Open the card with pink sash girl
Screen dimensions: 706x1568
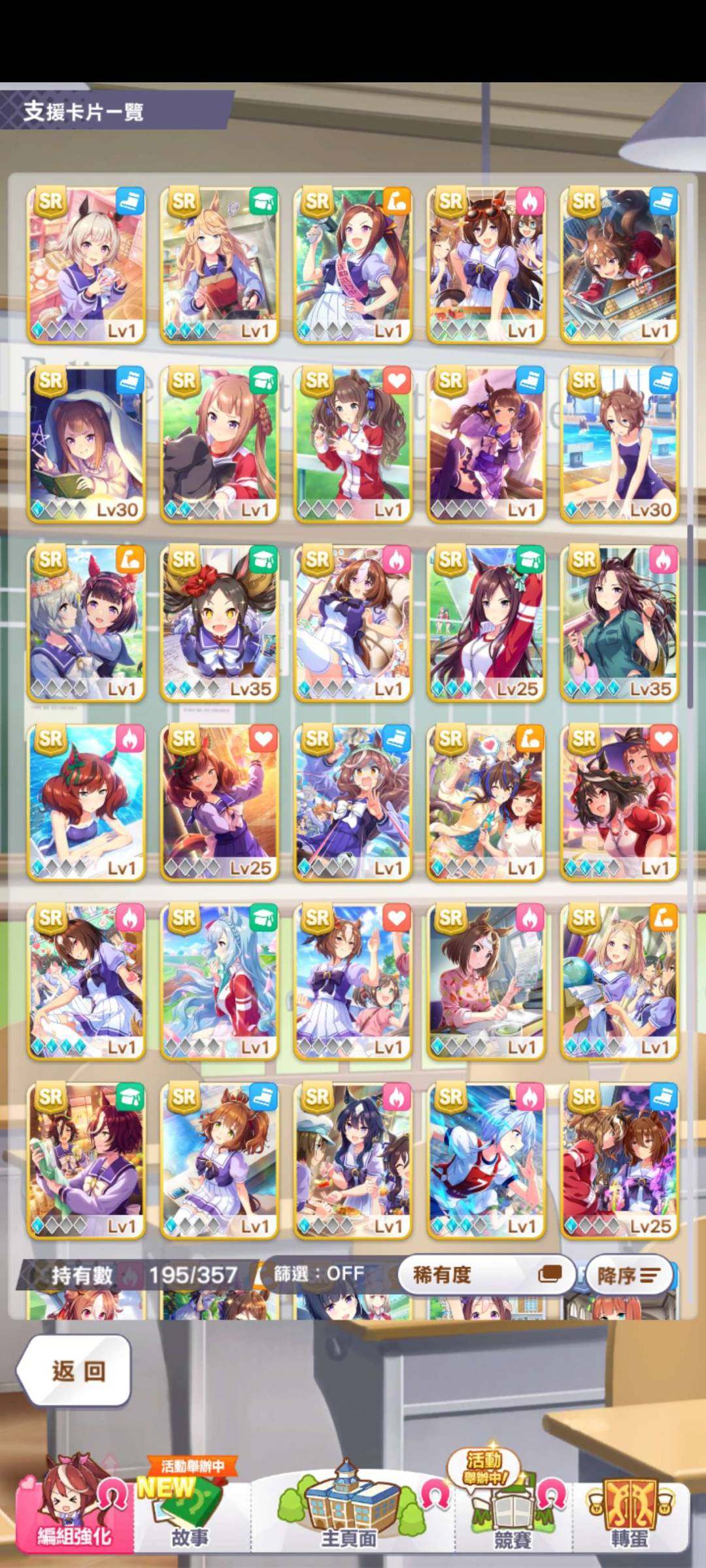coord(353,265)
